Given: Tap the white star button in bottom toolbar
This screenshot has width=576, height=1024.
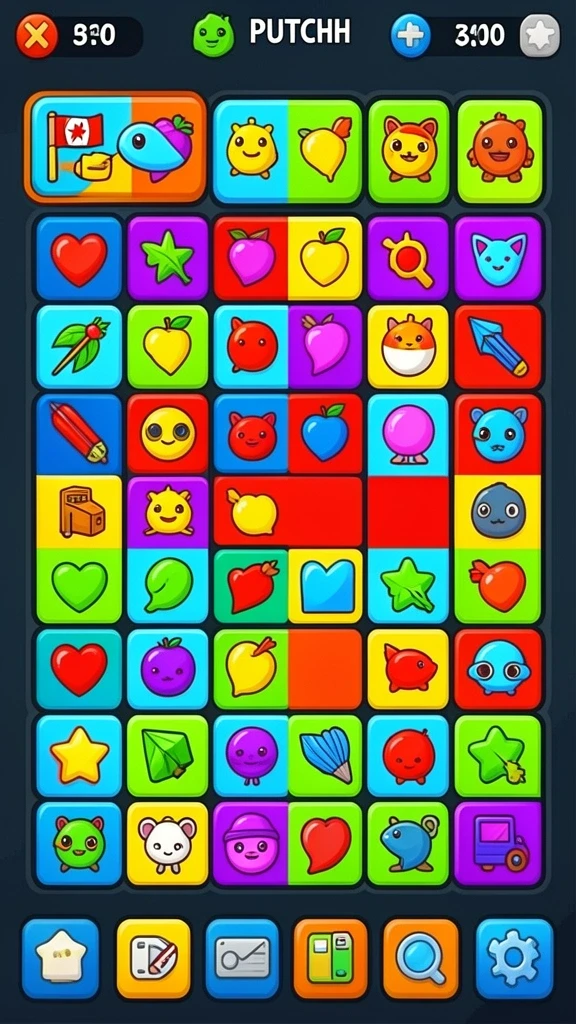Looking at the screenshot, I should [x=60, y=958].
